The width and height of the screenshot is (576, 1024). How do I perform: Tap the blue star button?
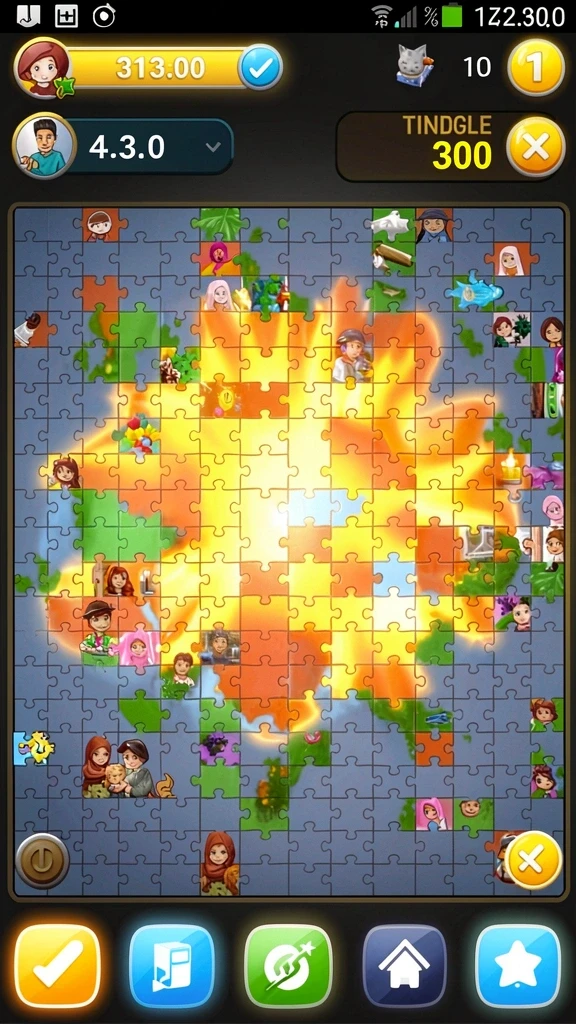519,966
